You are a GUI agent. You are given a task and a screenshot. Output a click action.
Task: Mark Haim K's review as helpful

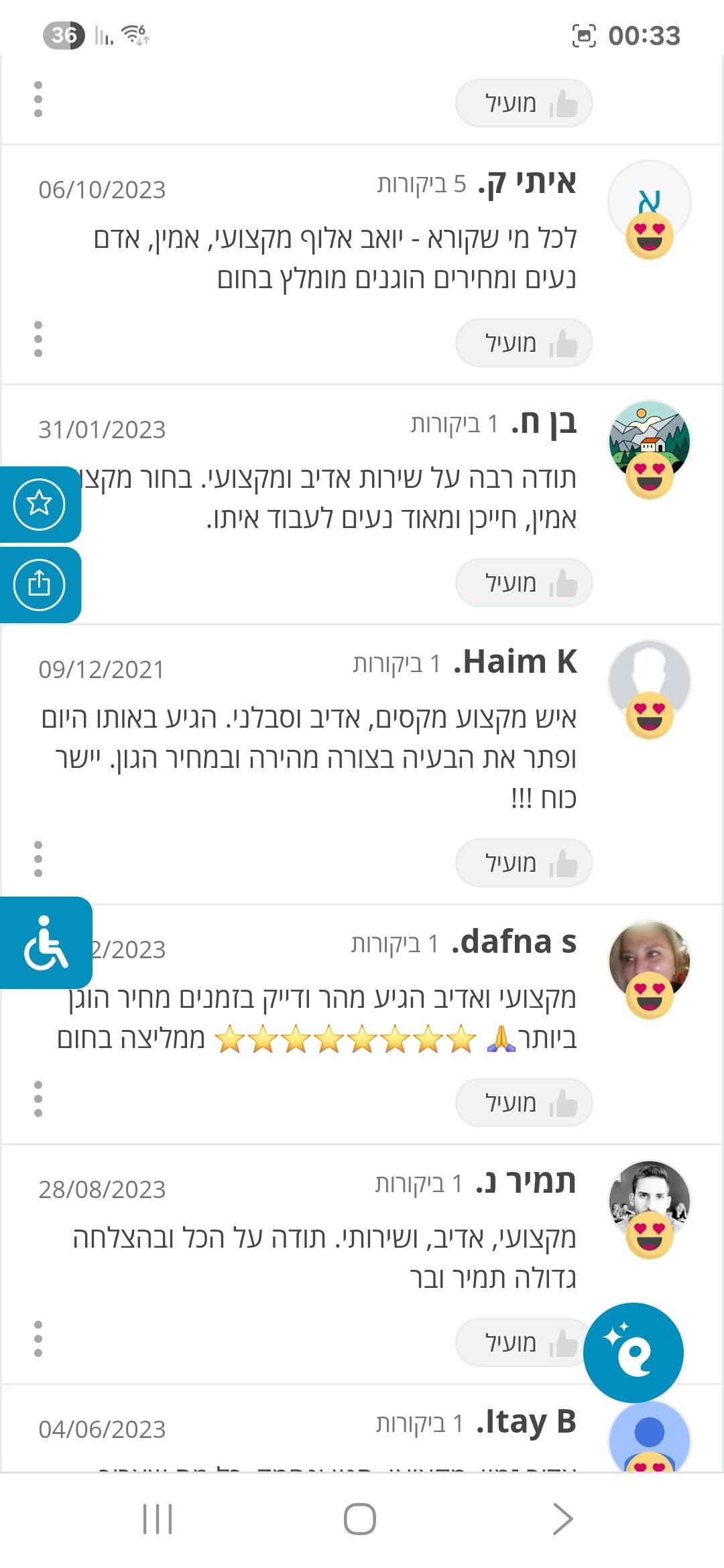click(x=524, y=863)
